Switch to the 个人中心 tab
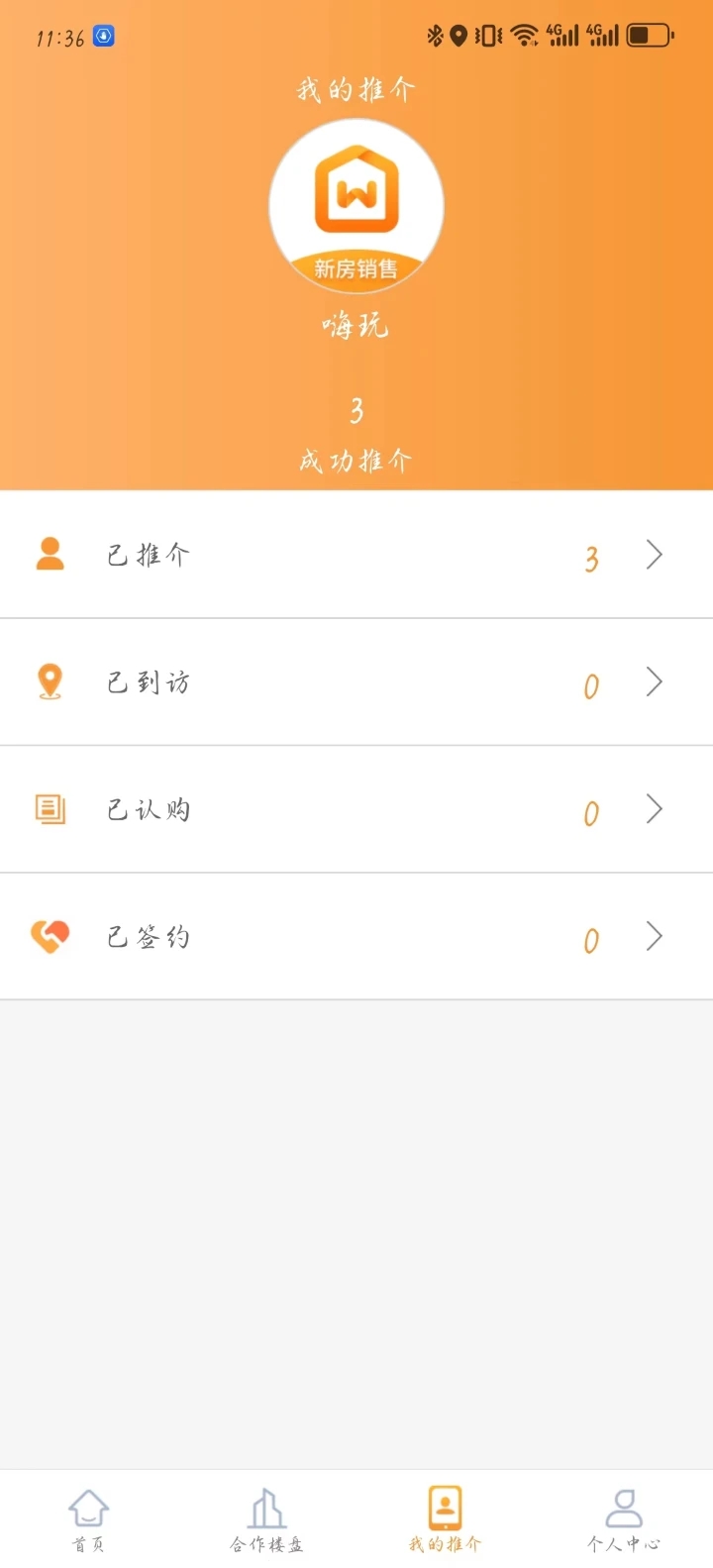713x1568 pixels. [x=623, y=1520]
